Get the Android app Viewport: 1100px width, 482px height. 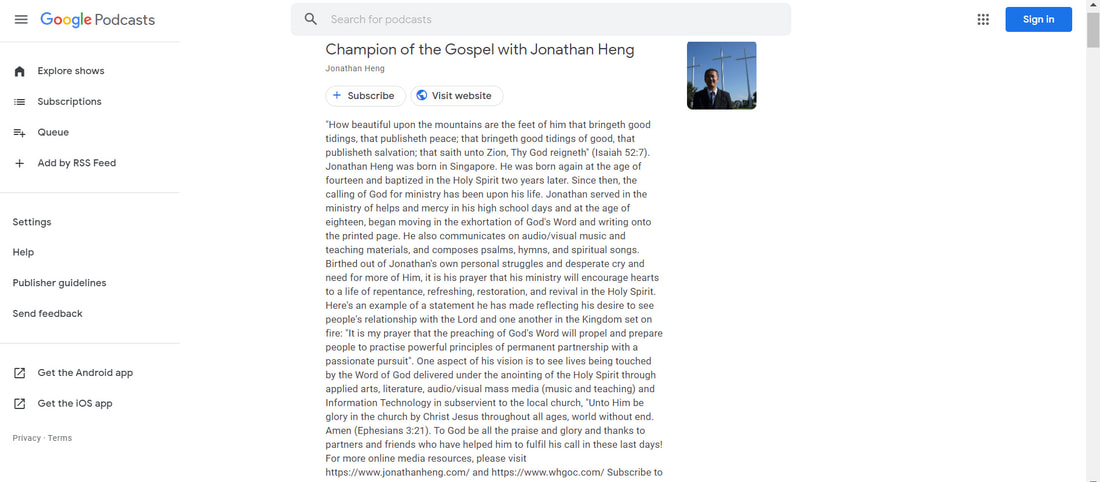(x=84, y=373)
